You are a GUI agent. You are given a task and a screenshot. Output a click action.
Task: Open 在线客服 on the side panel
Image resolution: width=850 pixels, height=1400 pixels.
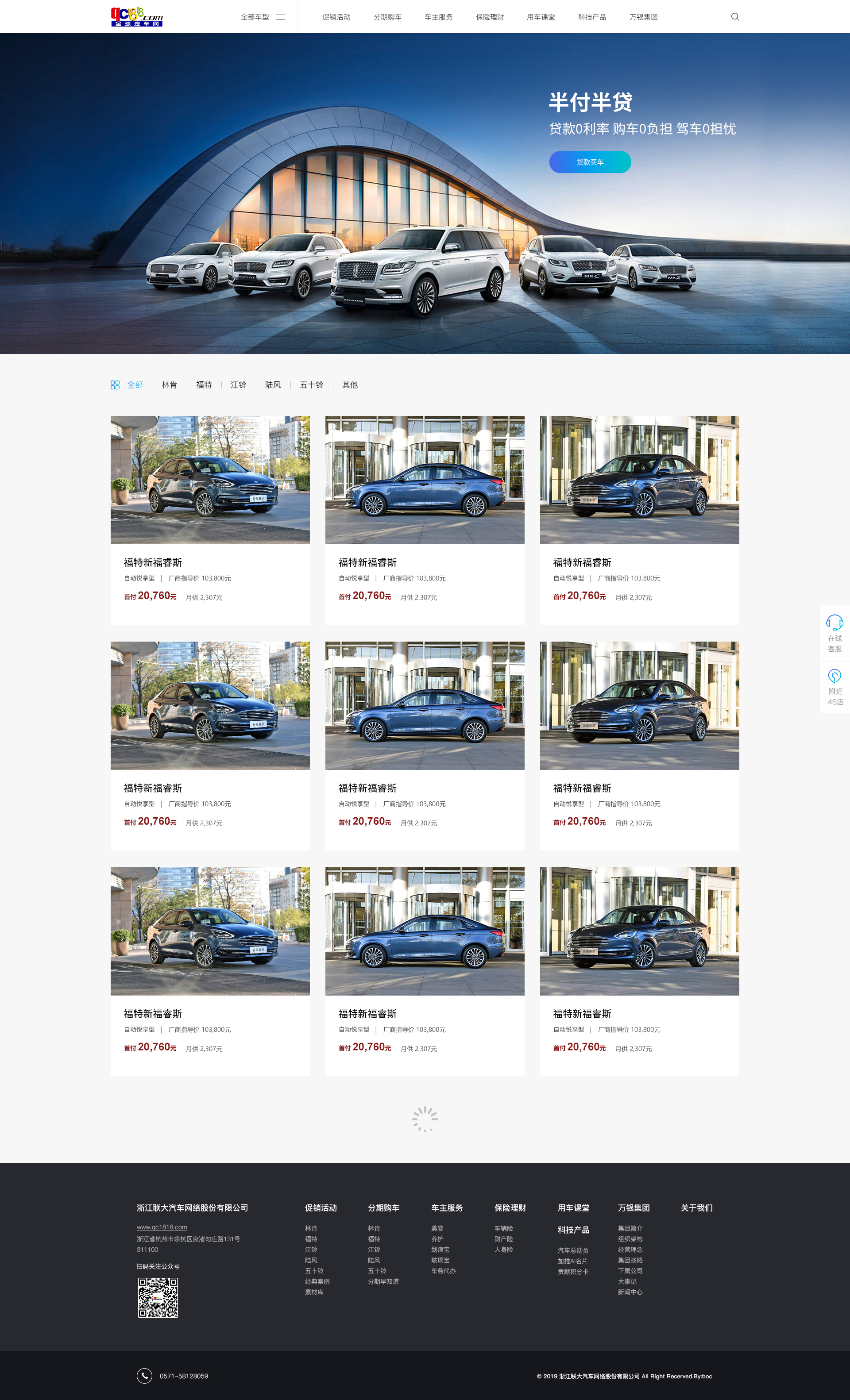click(x=835, y=633)
